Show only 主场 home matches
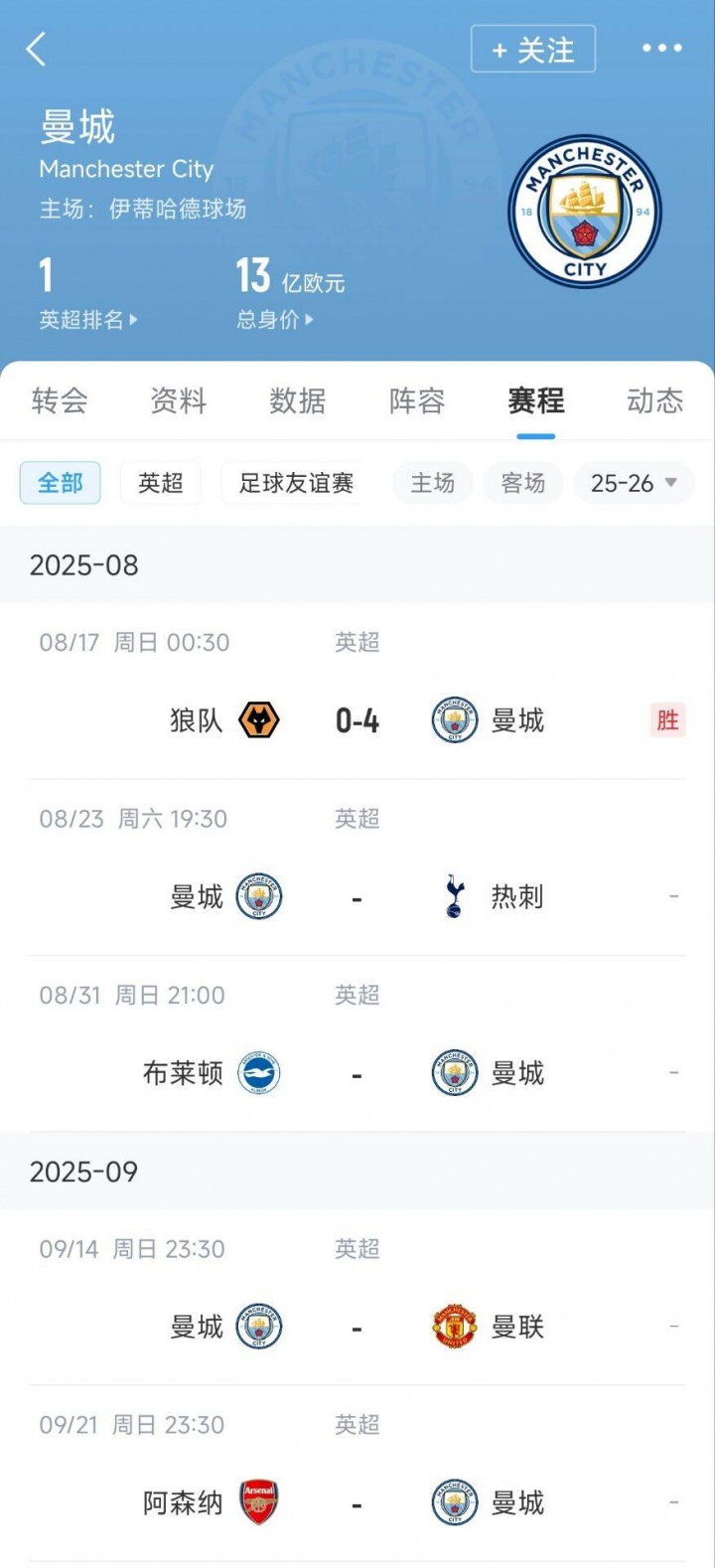Screen dimensions: 715x1568 point(433,484)
